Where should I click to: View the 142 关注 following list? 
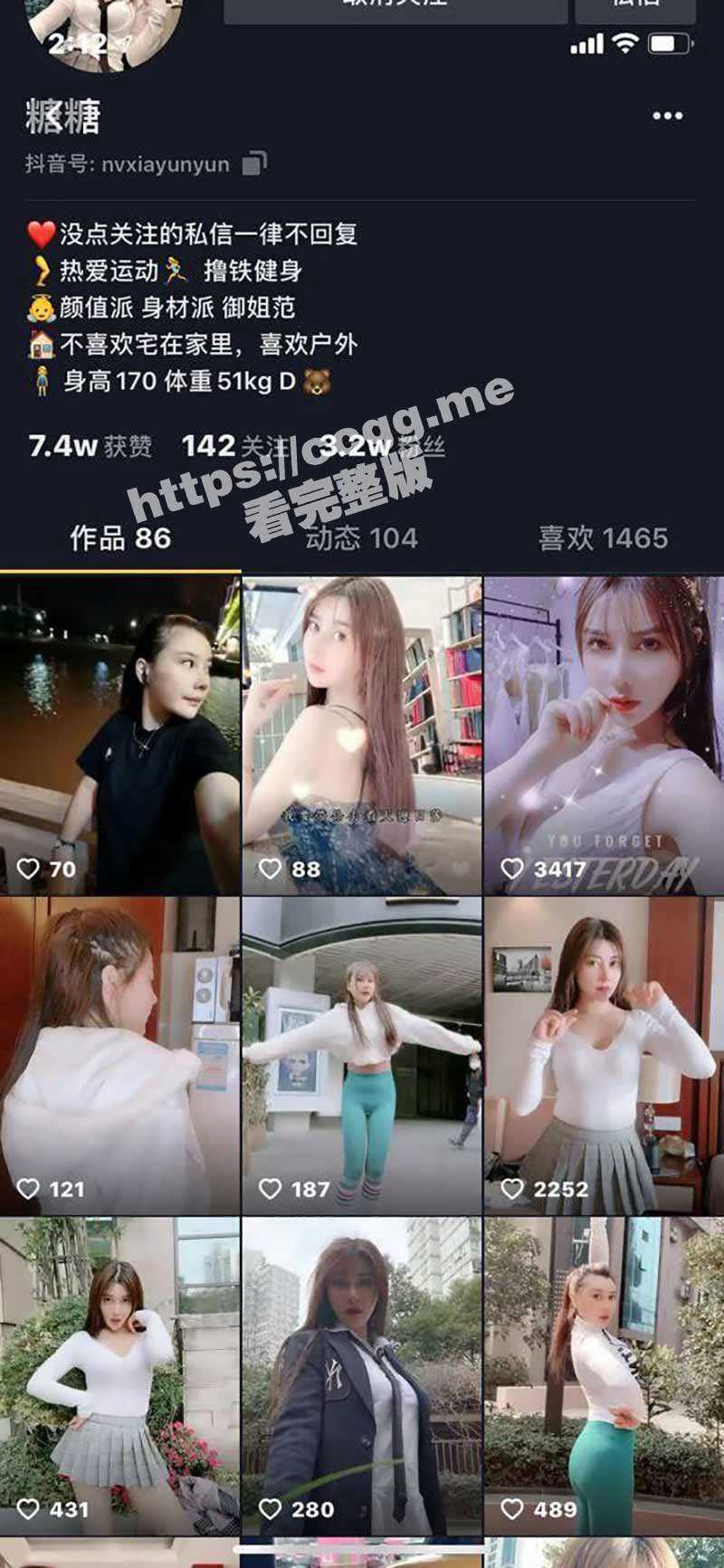(x=234, y=446)
